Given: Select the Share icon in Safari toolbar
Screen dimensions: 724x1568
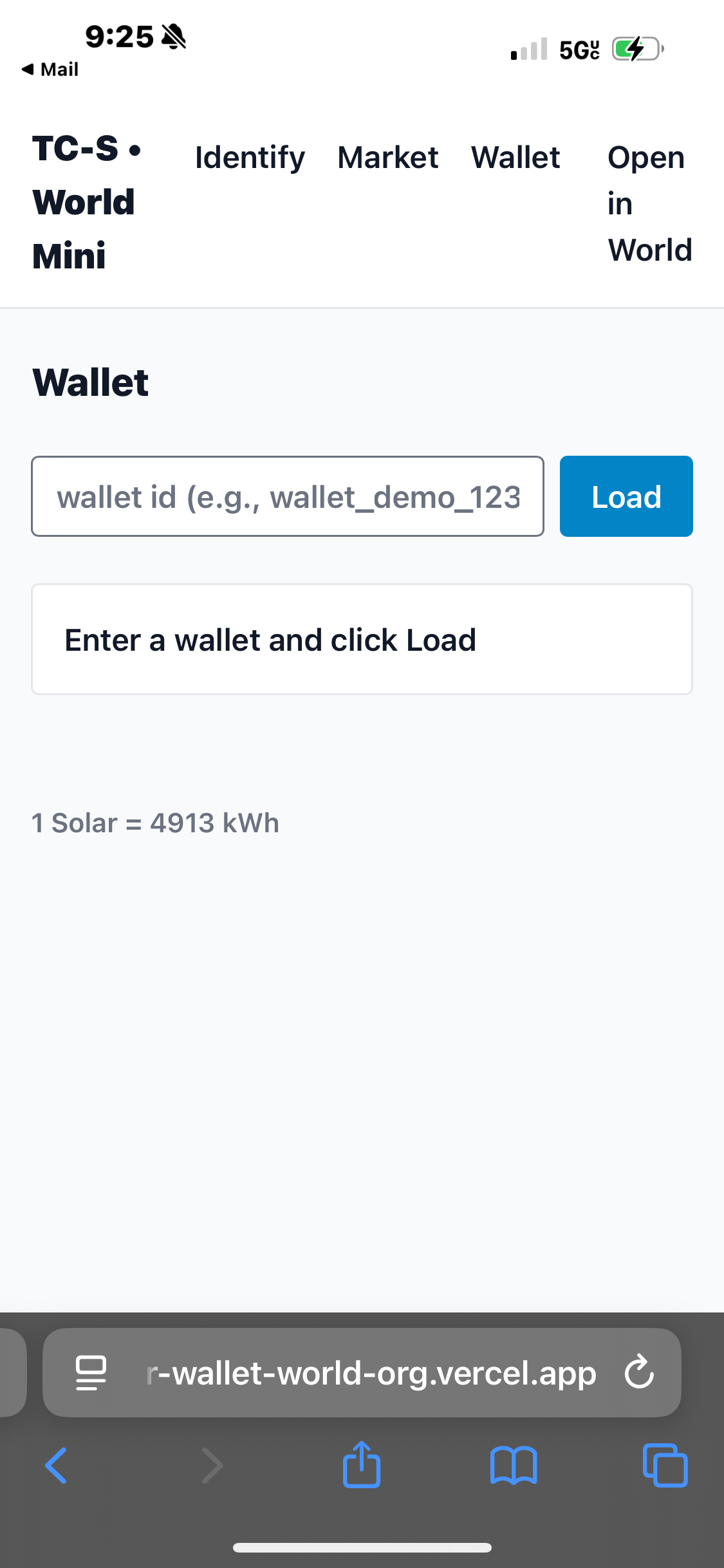Looking at the screenshot, I should tap(362, 1466).
